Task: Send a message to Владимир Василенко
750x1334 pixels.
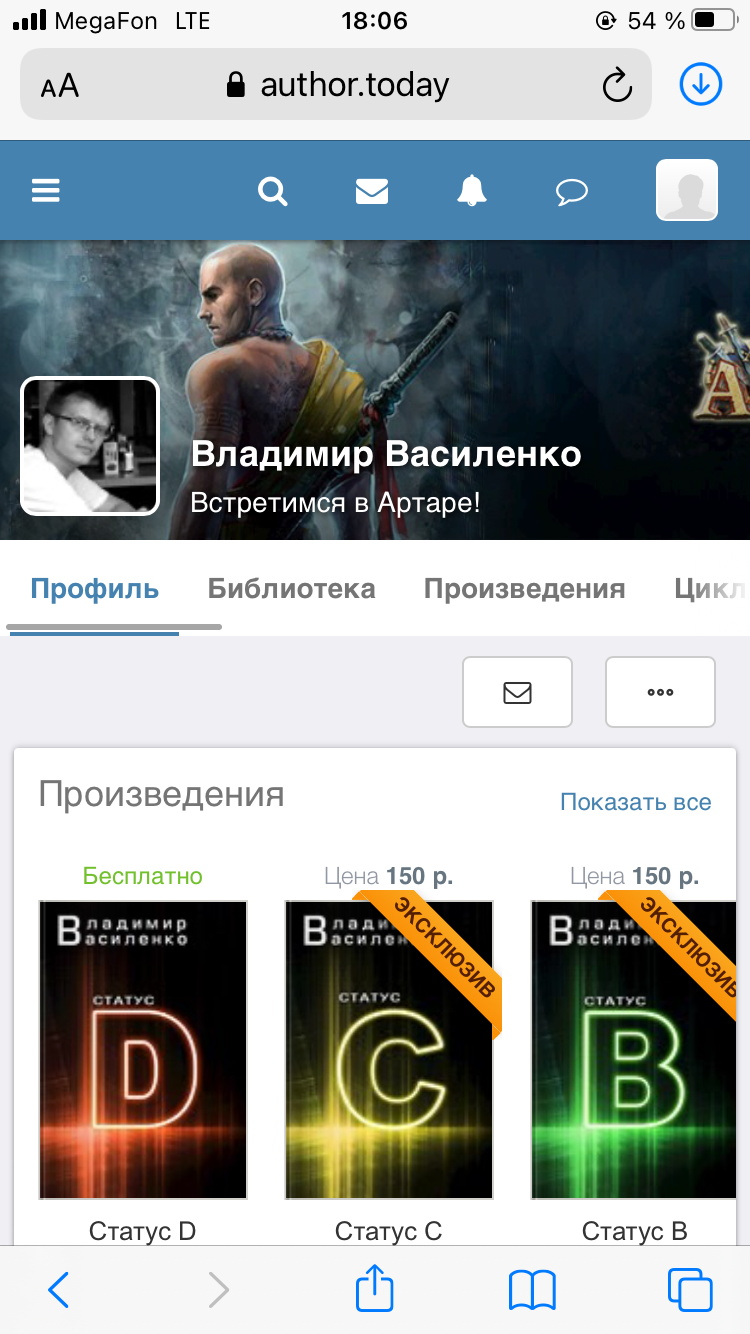Action: pos(517,692)
